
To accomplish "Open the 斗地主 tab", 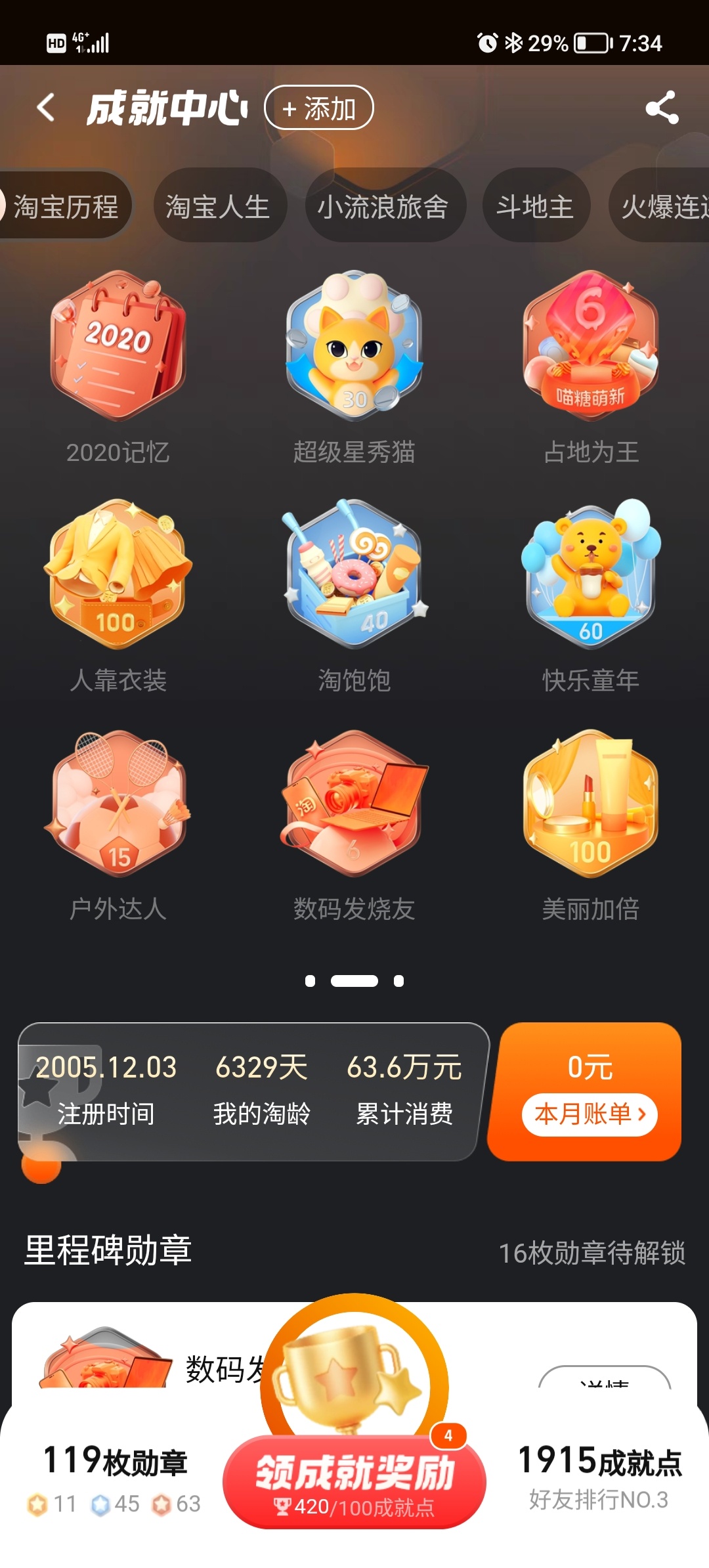I will [535, 207].
